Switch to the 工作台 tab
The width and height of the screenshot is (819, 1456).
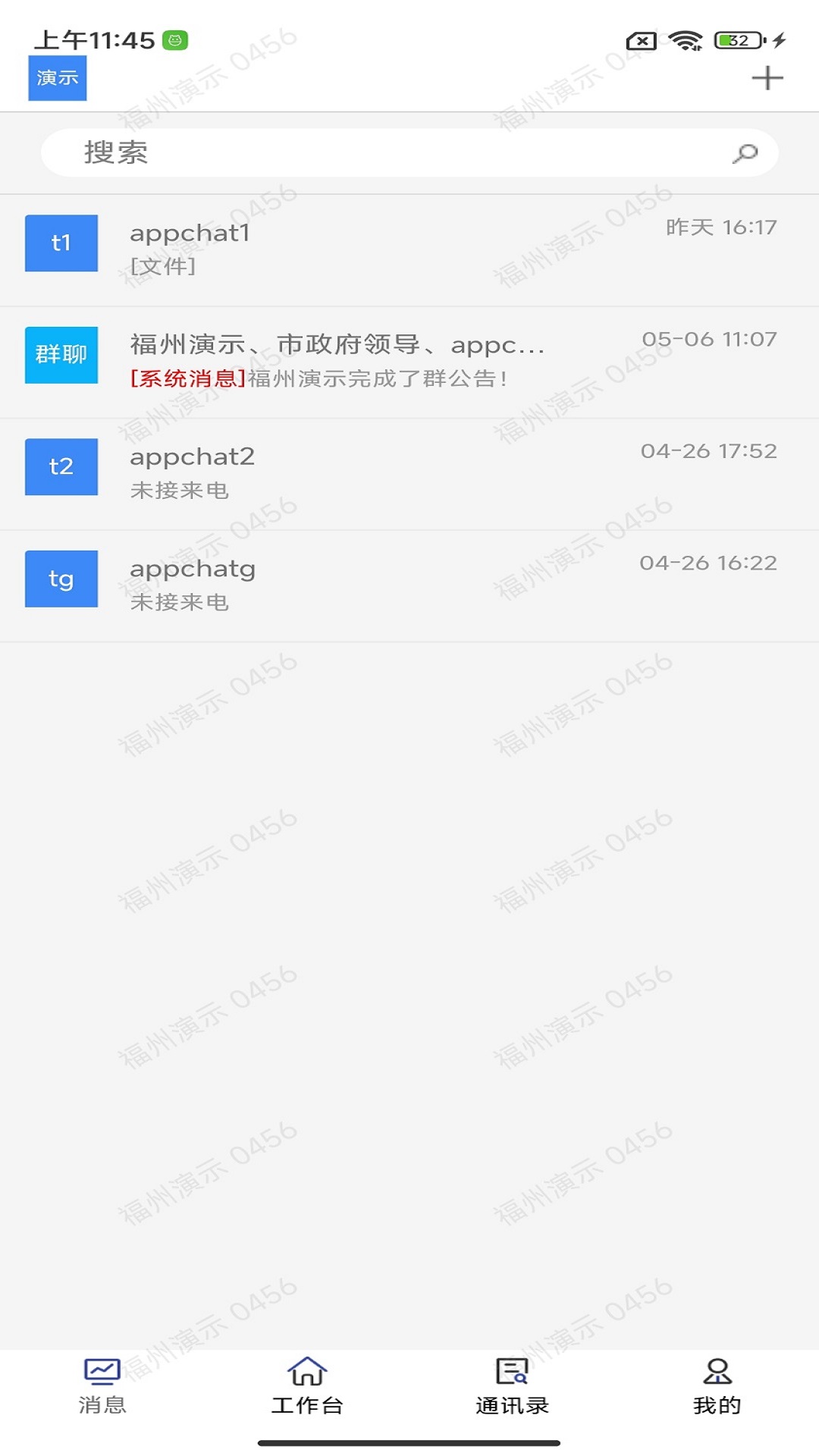click(307, 1386)
